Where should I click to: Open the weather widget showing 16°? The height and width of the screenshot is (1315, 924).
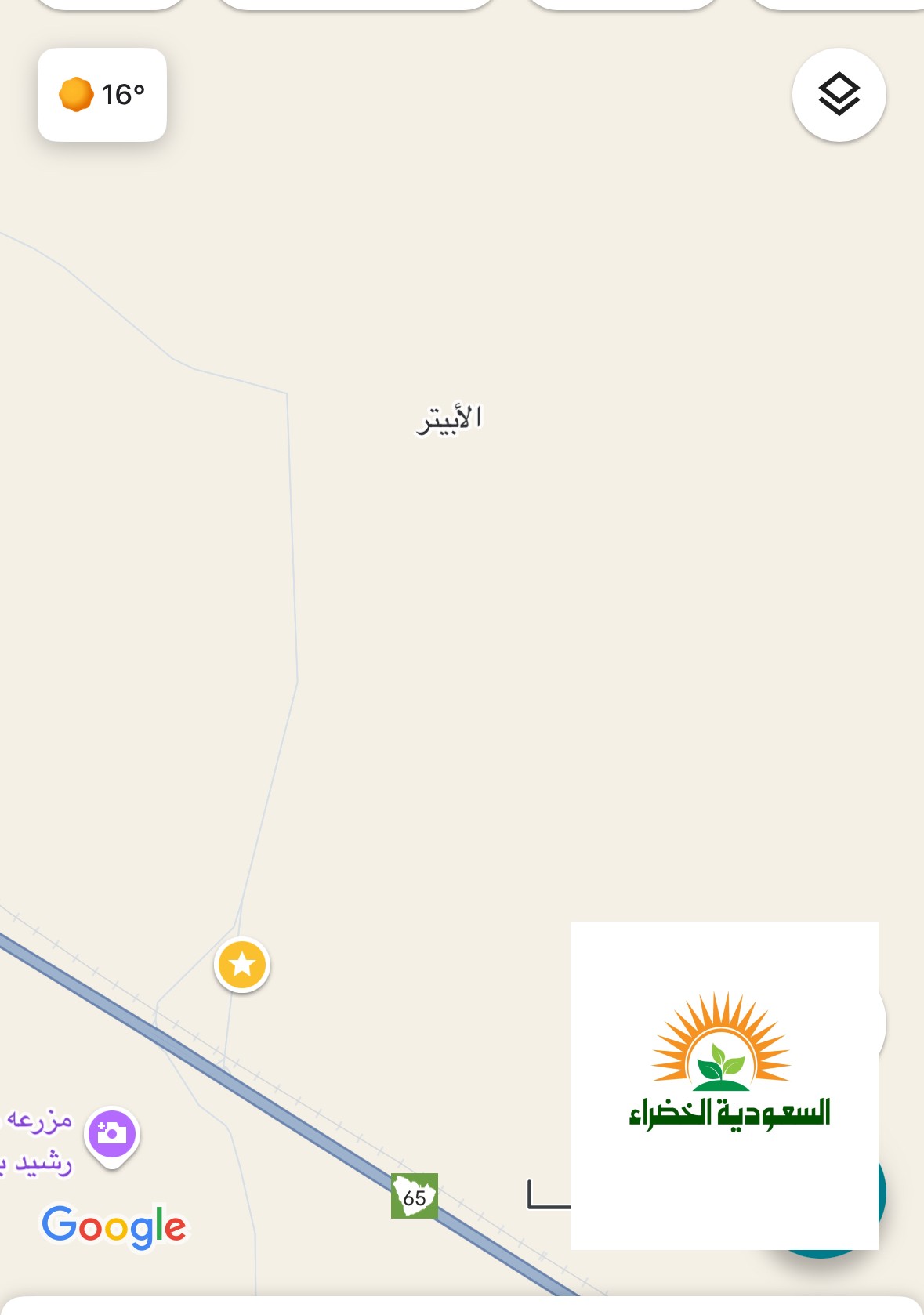(x=102, y=95)
